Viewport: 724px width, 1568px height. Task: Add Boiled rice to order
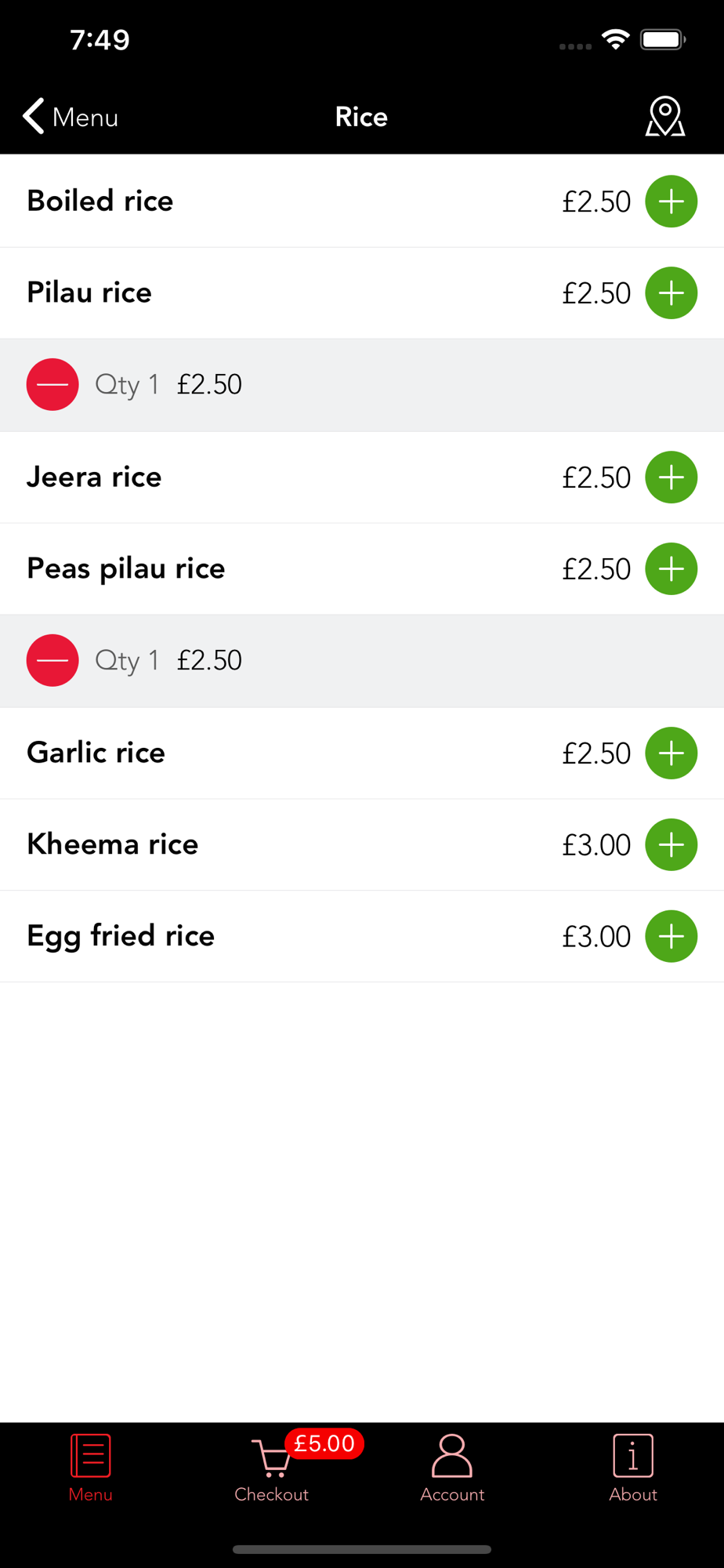point(672,201)
